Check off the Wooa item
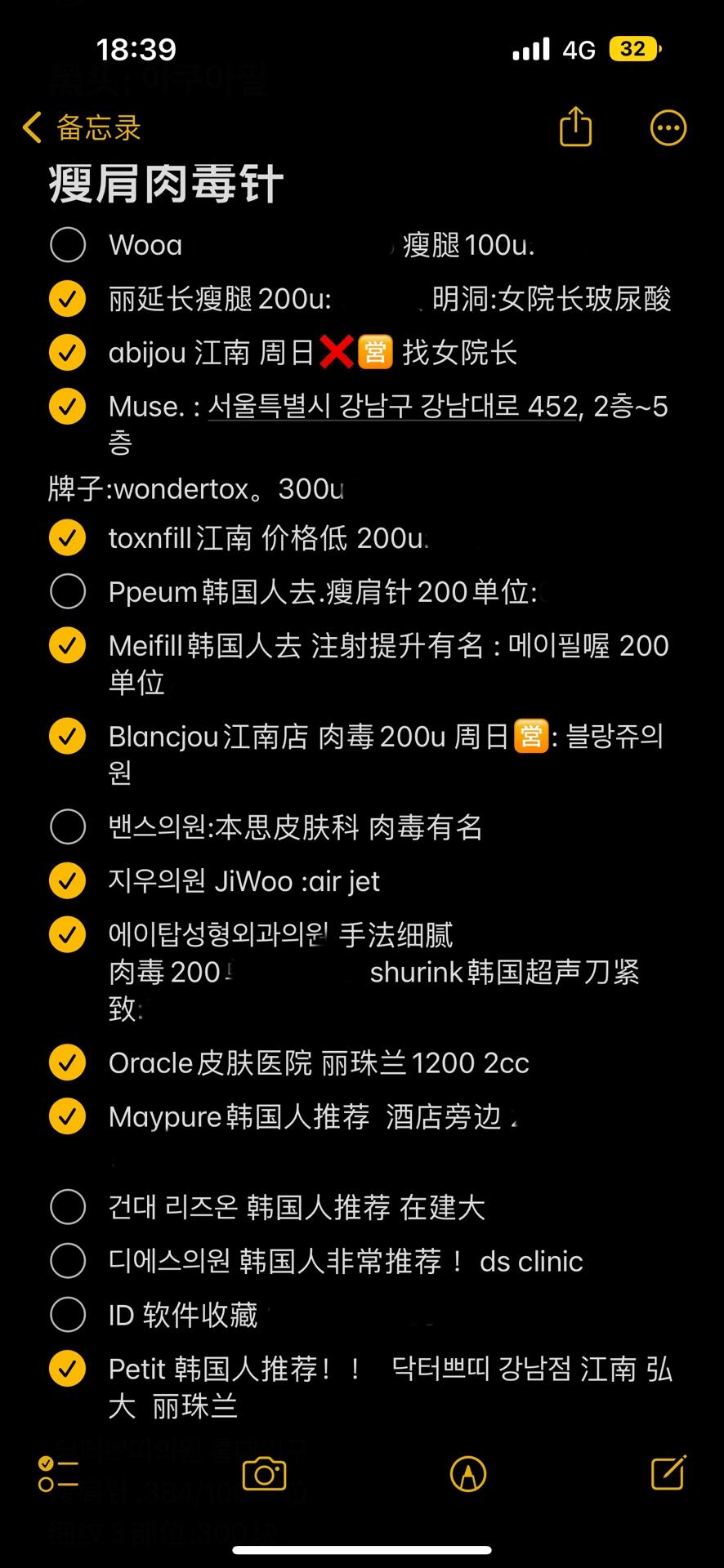The height and width of the screenshot is (1568, 724). (68, 245)
